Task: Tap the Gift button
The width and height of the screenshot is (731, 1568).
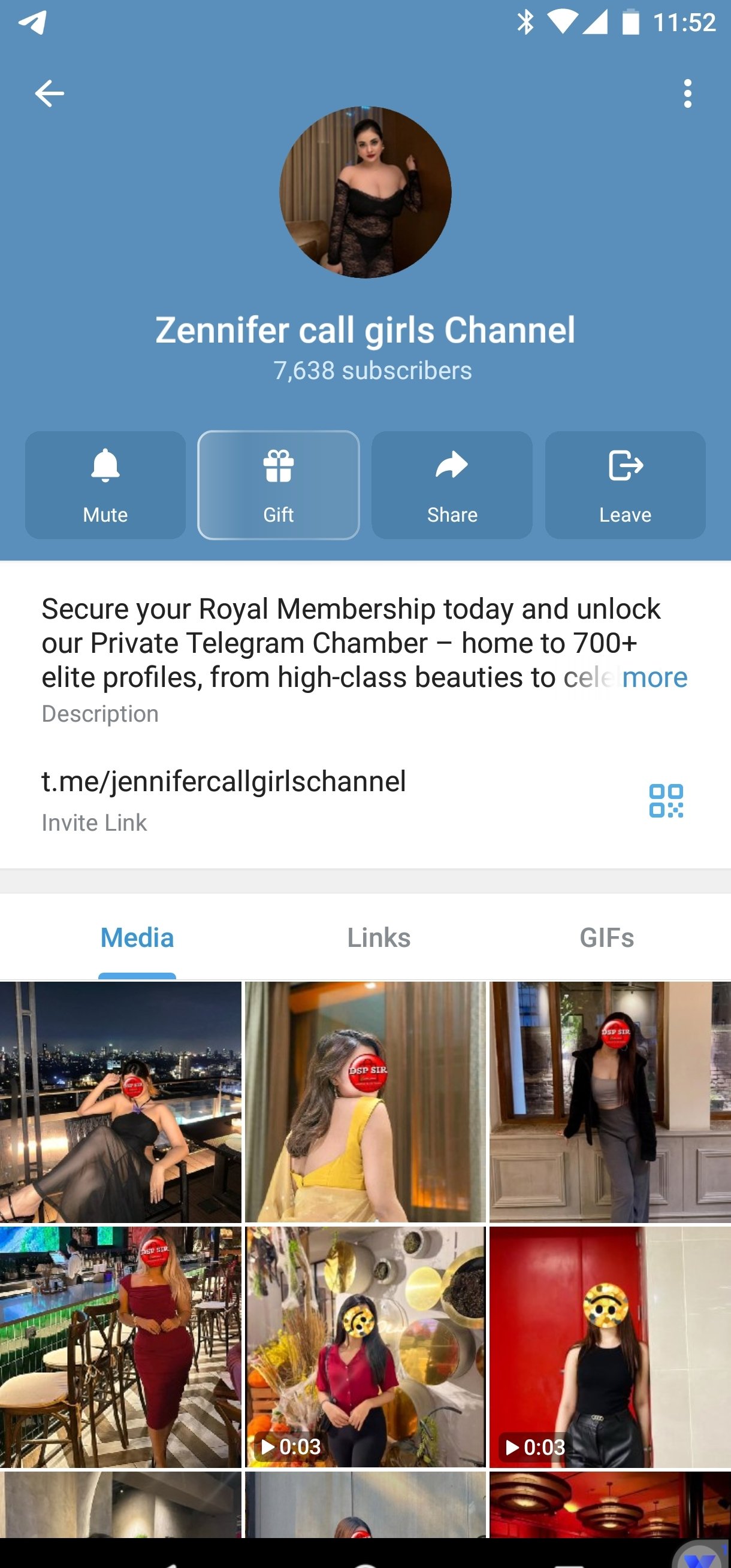Action: [279, 485]
